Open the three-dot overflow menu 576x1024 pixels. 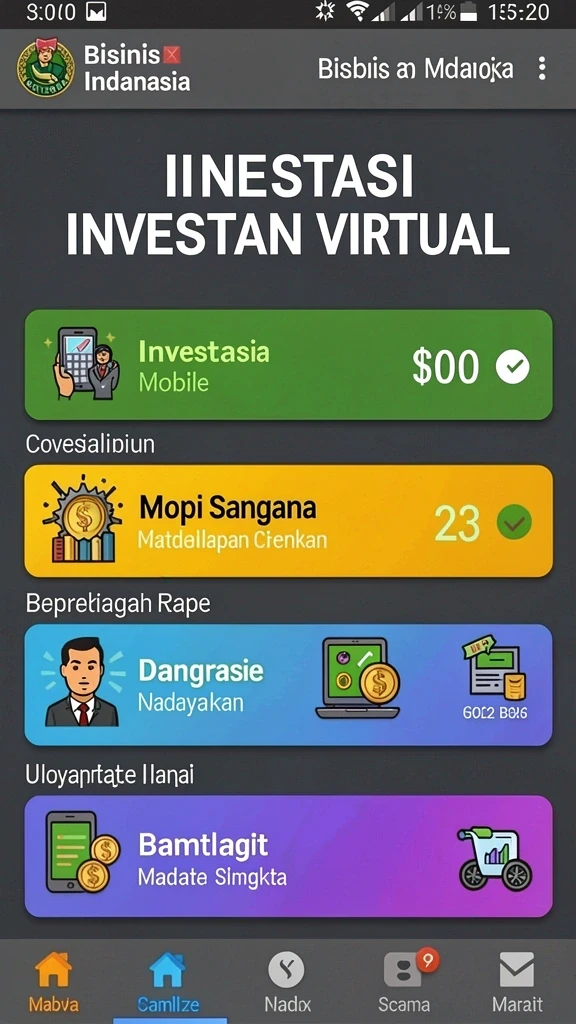coord(541,69)
